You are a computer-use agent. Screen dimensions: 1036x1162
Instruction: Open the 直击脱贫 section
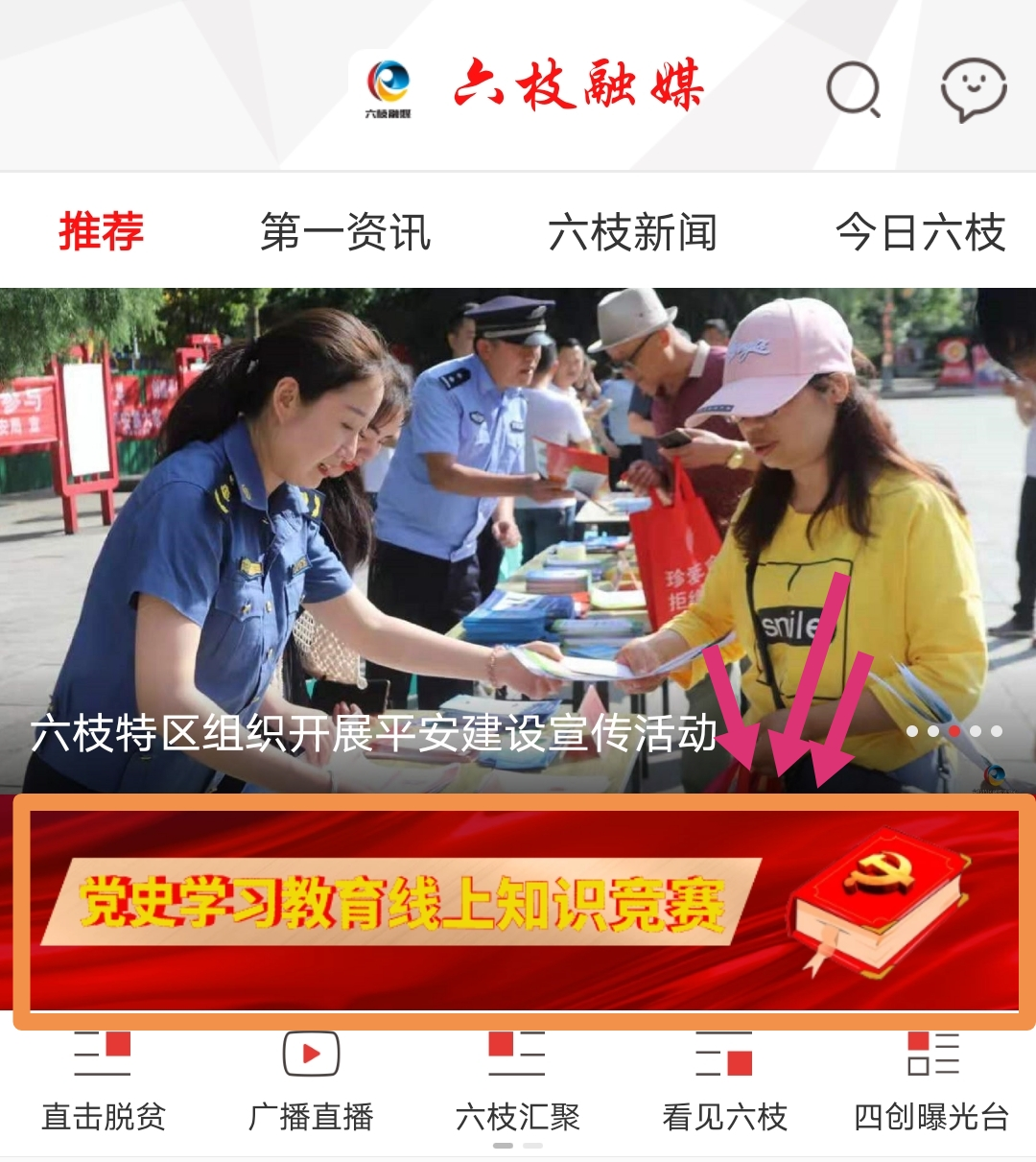coord(104,1083)
